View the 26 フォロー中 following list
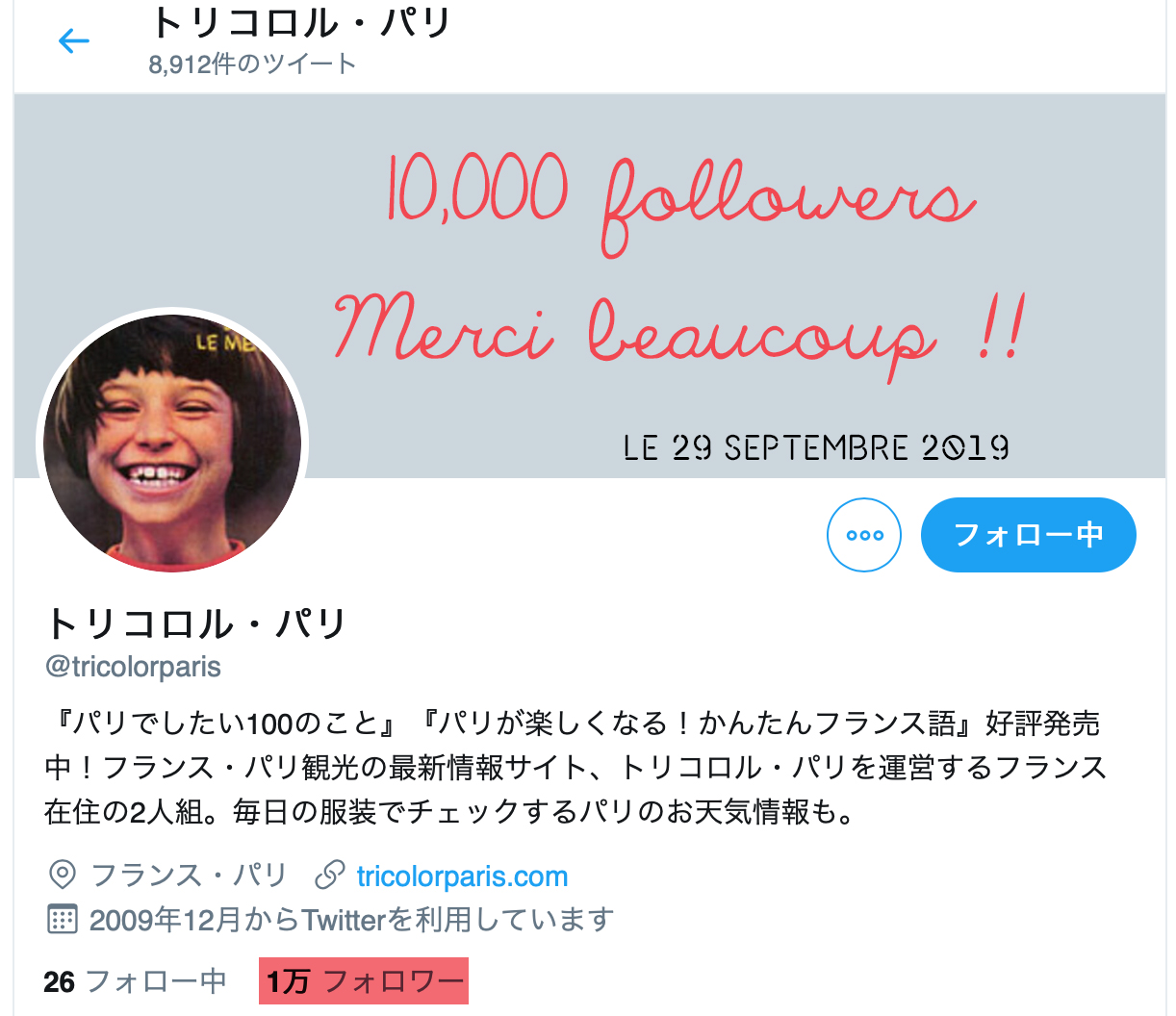The height and width of the screenshot is (1016, 1176). (135, 981)
